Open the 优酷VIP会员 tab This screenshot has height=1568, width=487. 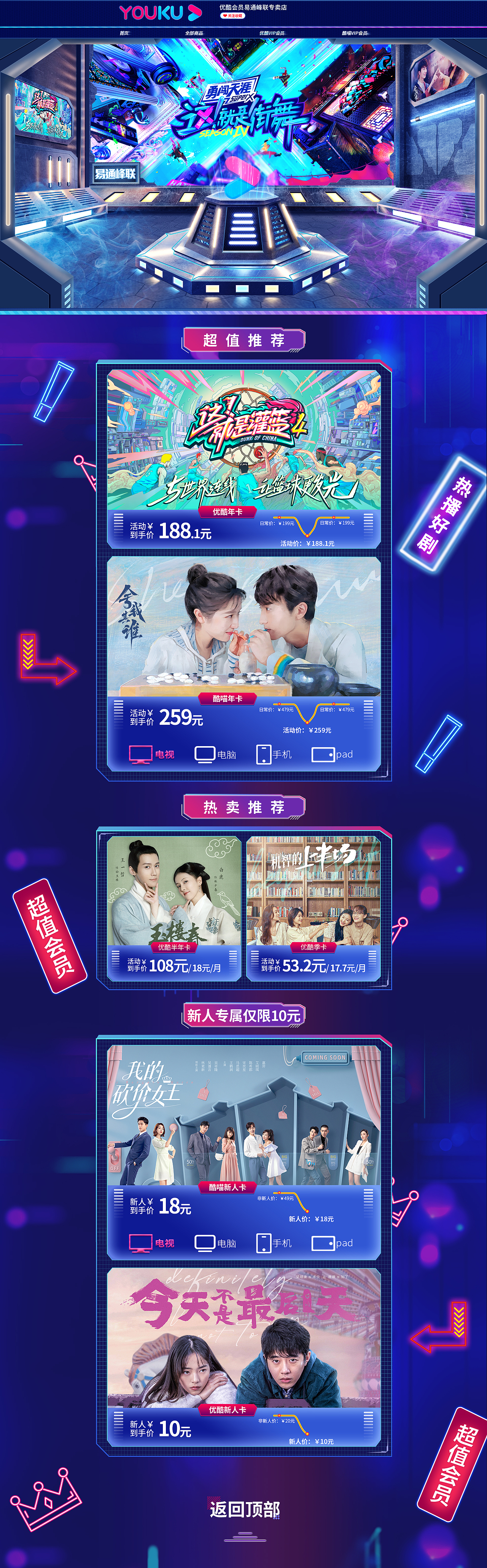271,33
